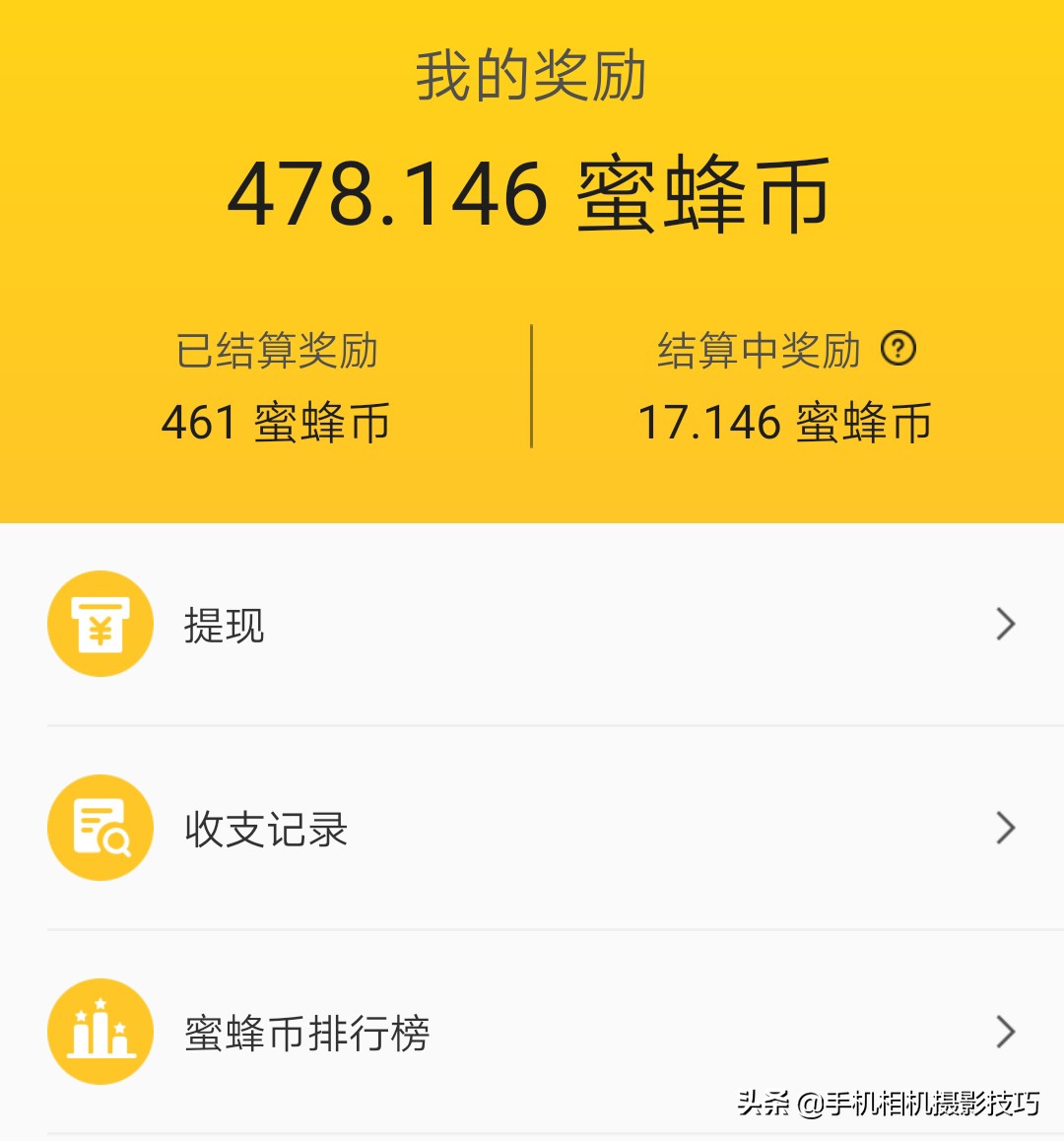Image resolution: width=1064 pixels, height=1141 pixels.
Task: Expand the 收支记录 row chevron
Action: click(1005, 828)
